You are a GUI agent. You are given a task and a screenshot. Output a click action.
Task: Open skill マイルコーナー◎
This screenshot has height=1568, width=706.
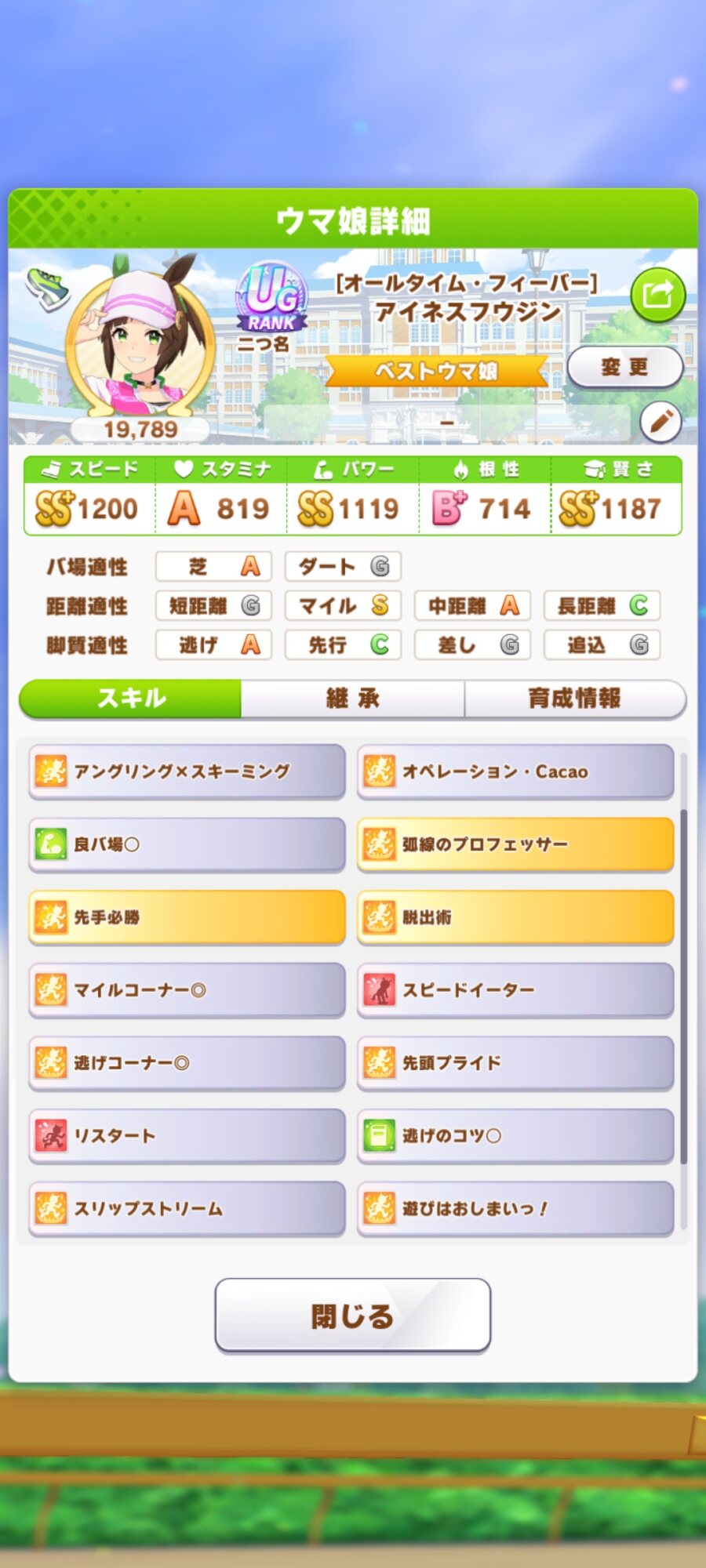187,990
